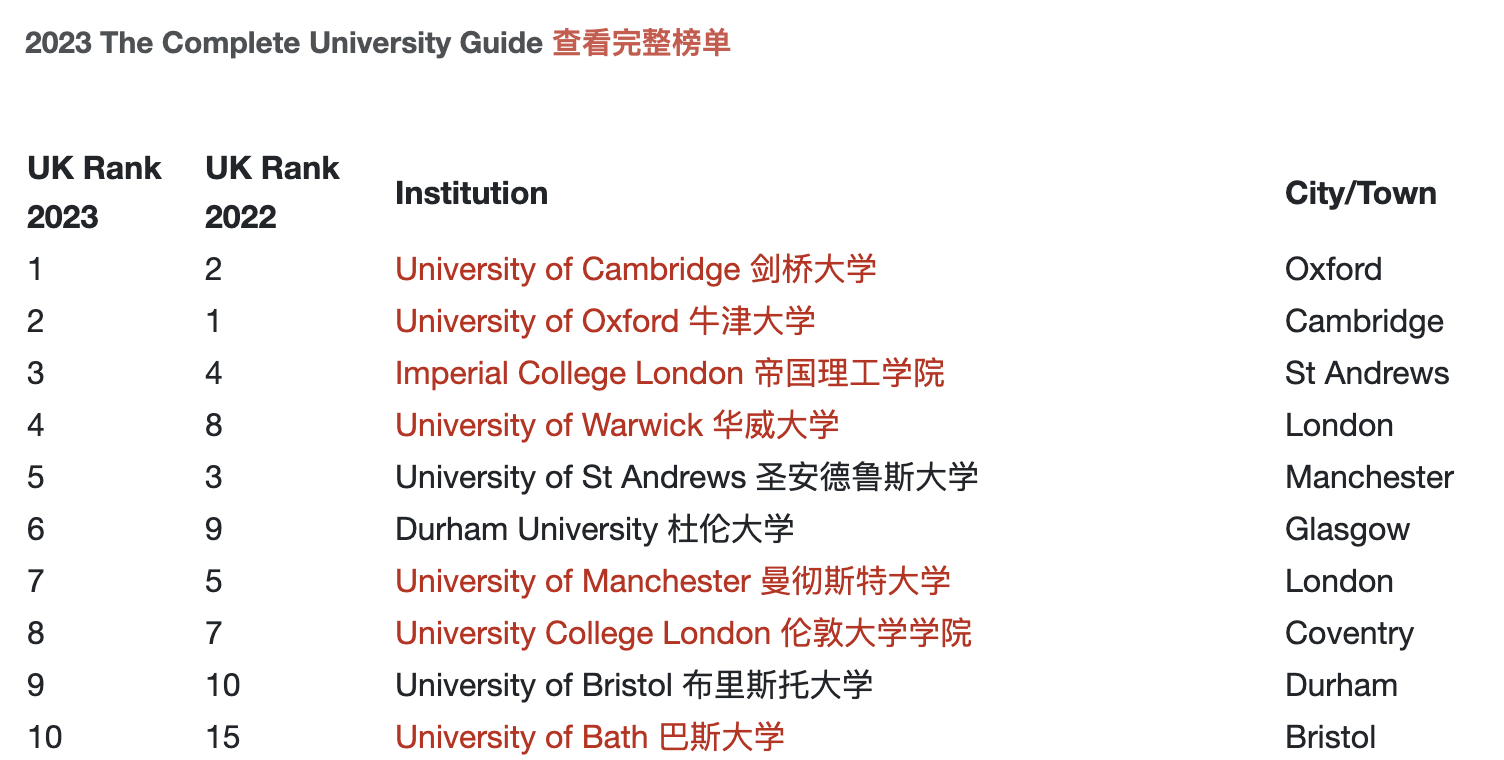
Task: Open University of Bath 巴斯大学 link
Action: [x=589, y=737]
